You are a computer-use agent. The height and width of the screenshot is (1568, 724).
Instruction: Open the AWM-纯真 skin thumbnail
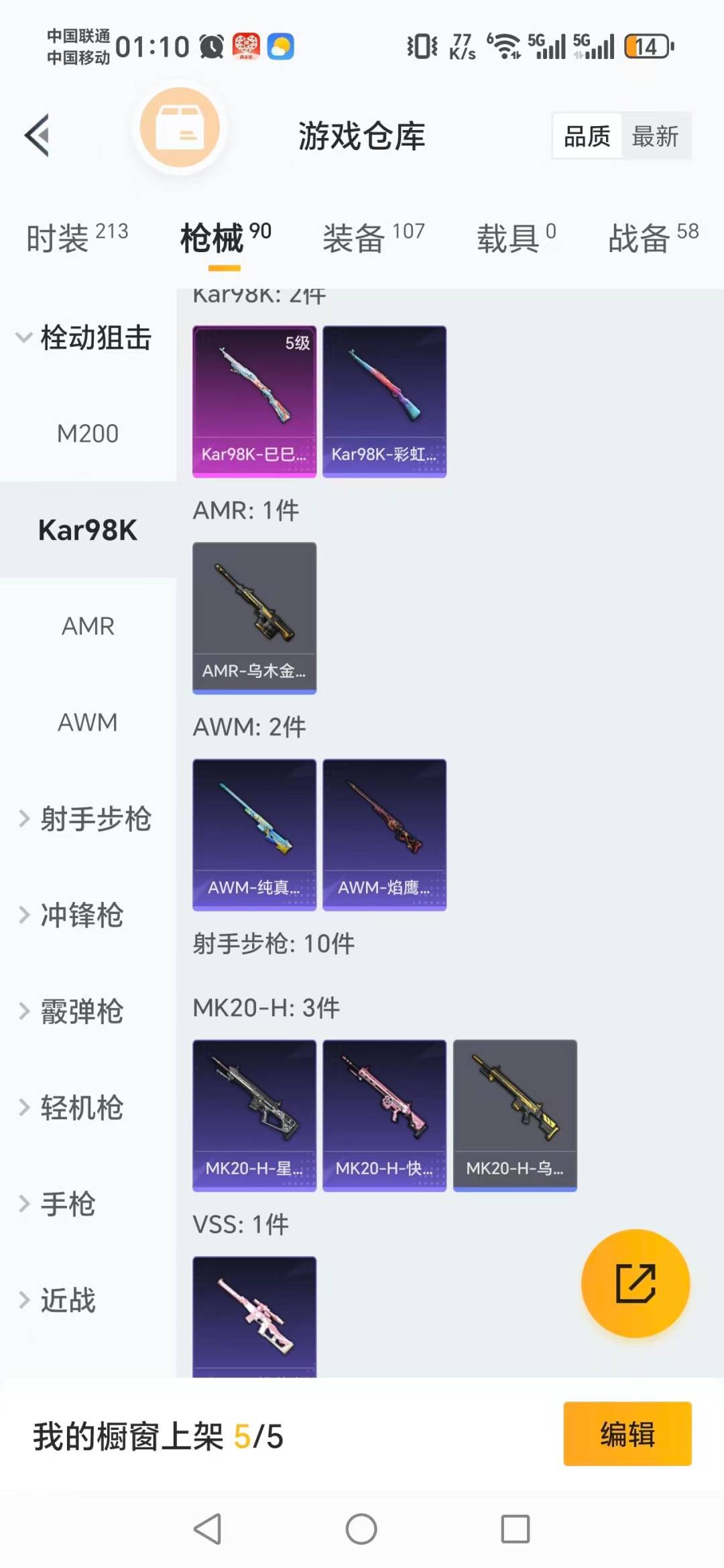(255, 834)
